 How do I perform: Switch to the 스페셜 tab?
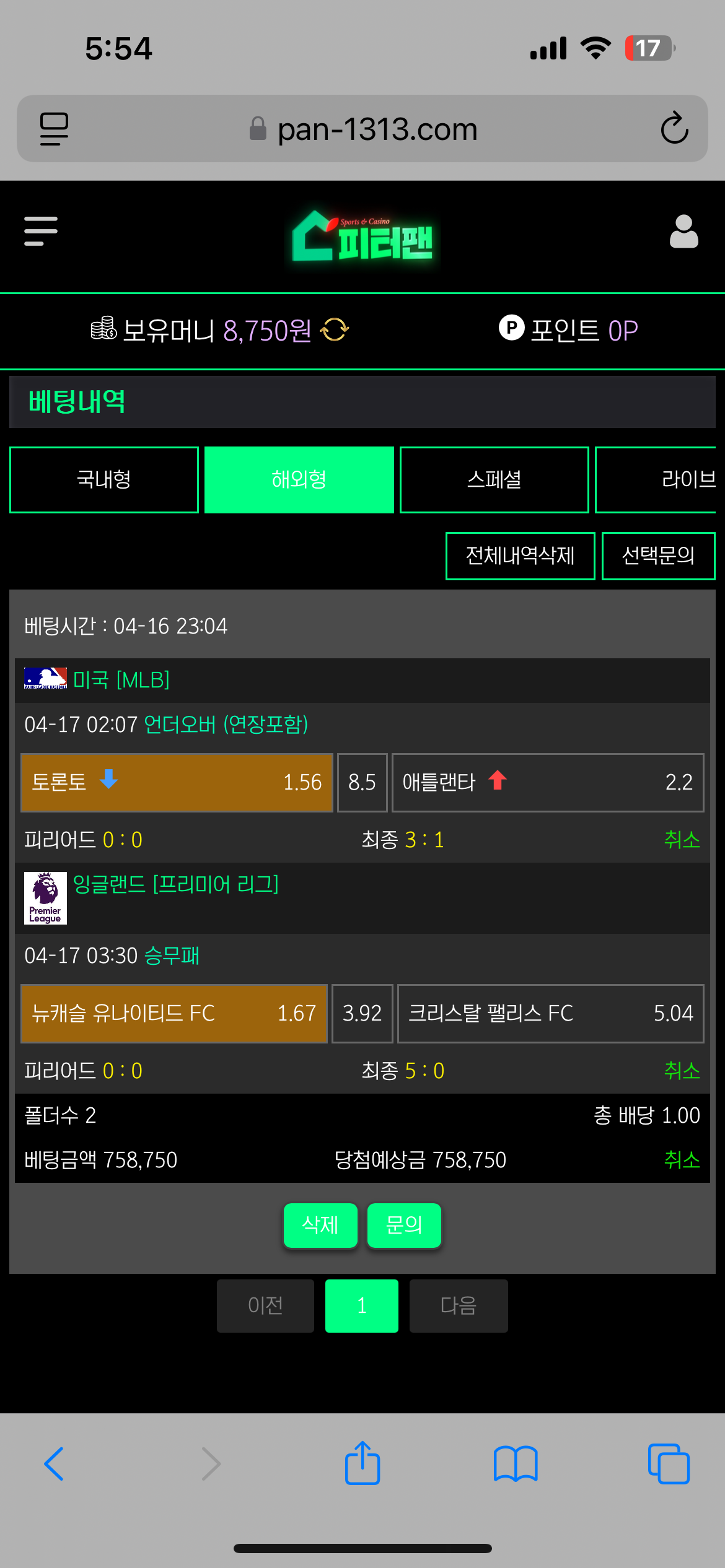494,479
